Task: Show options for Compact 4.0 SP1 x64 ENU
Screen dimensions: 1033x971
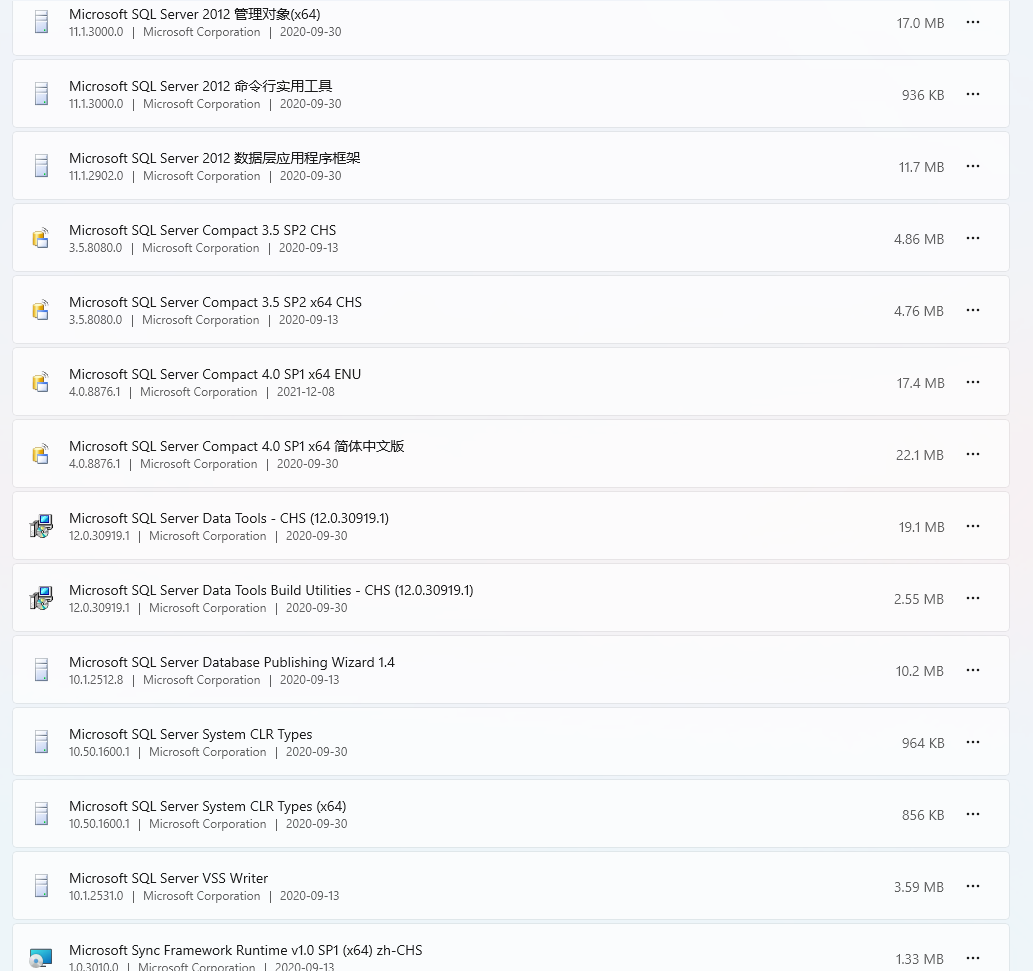Action: pyautogui.click(x=972, y=382)
